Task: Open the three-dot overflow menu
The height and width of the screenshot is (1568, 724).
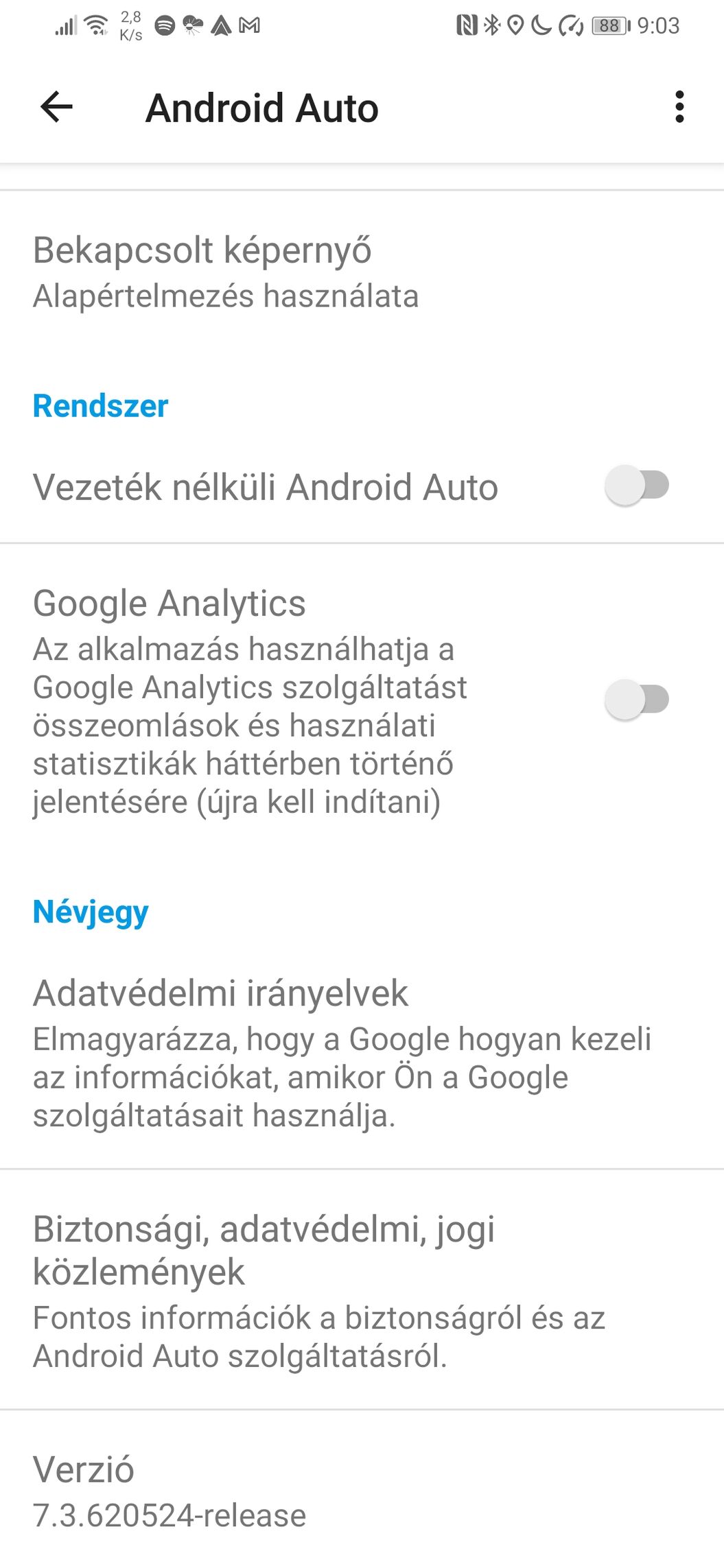Action: click(679, 107)
